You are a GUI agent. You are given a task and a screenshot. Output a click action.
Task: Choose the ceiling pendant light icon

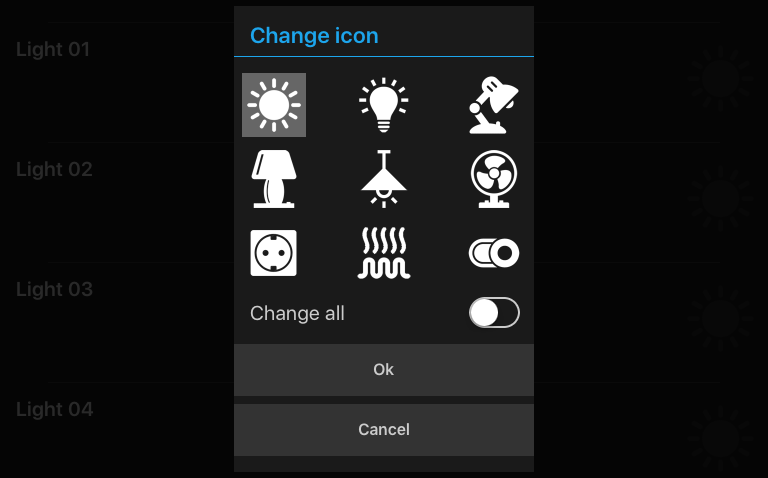[x=384, y=179]
